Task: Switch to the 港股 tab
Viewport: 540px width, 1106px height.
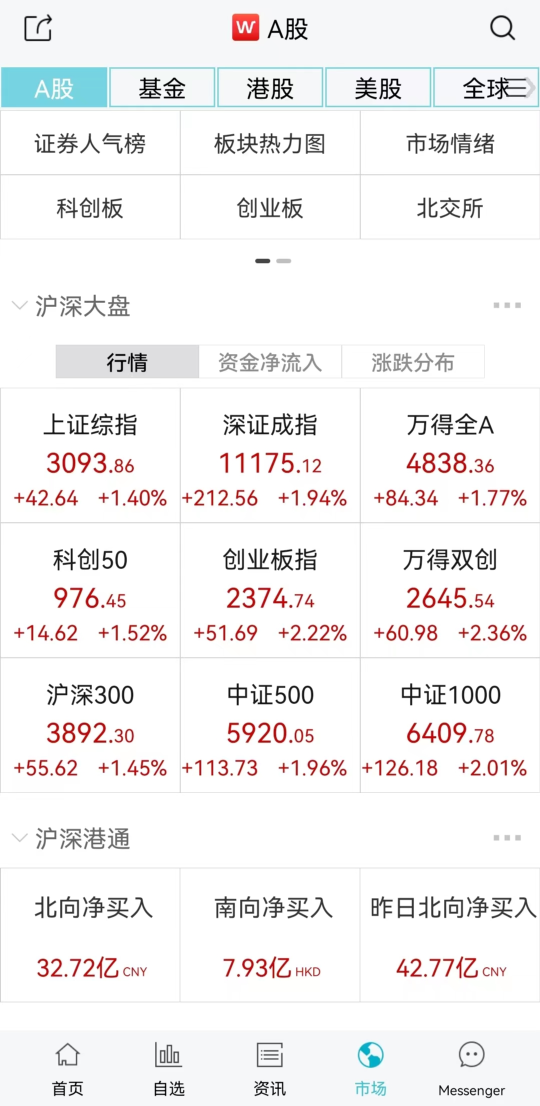Action: [x=270, y=87]
